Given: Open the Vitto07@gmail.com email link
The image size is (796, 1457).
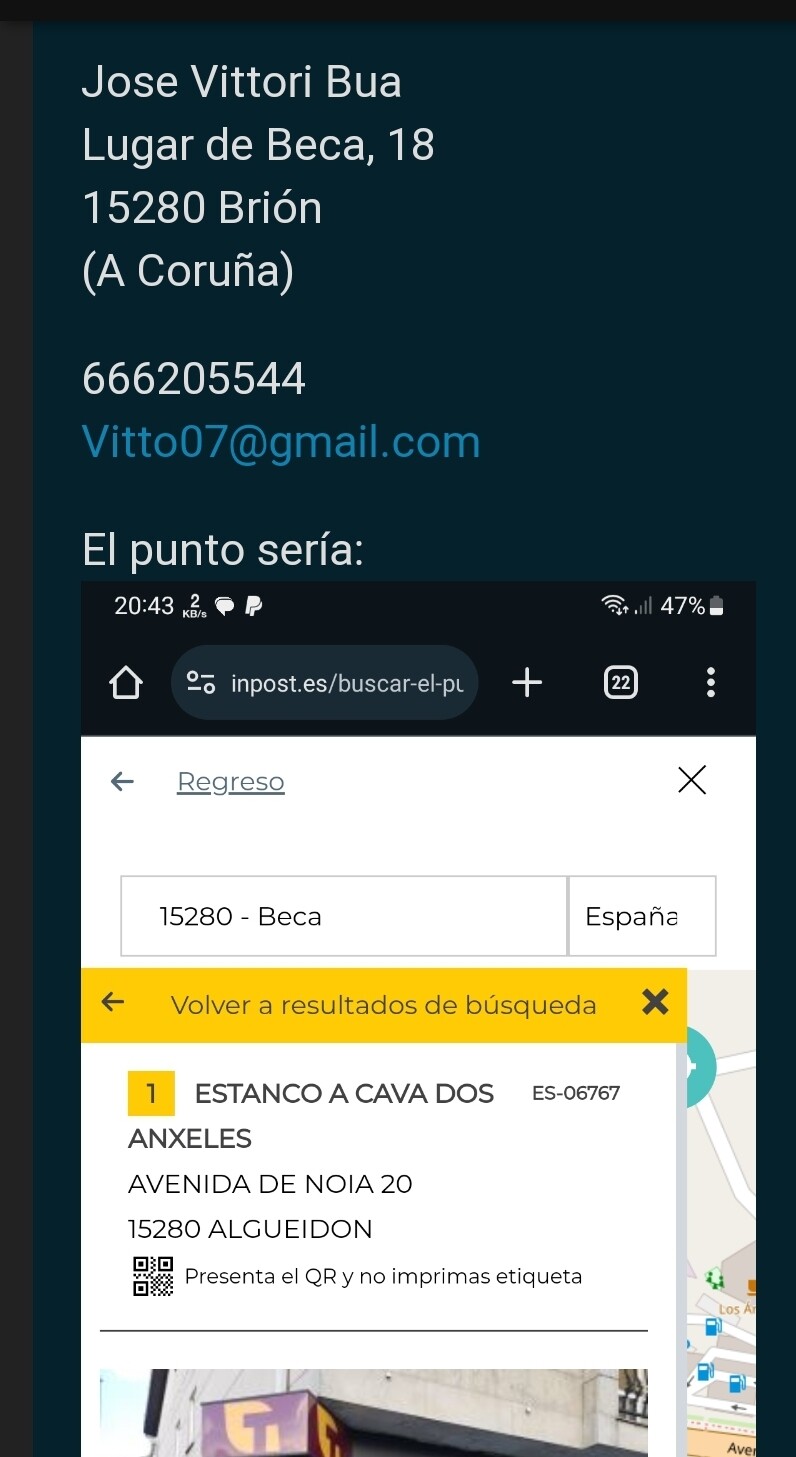Looking at the screenshot, I should pos(281,442).
